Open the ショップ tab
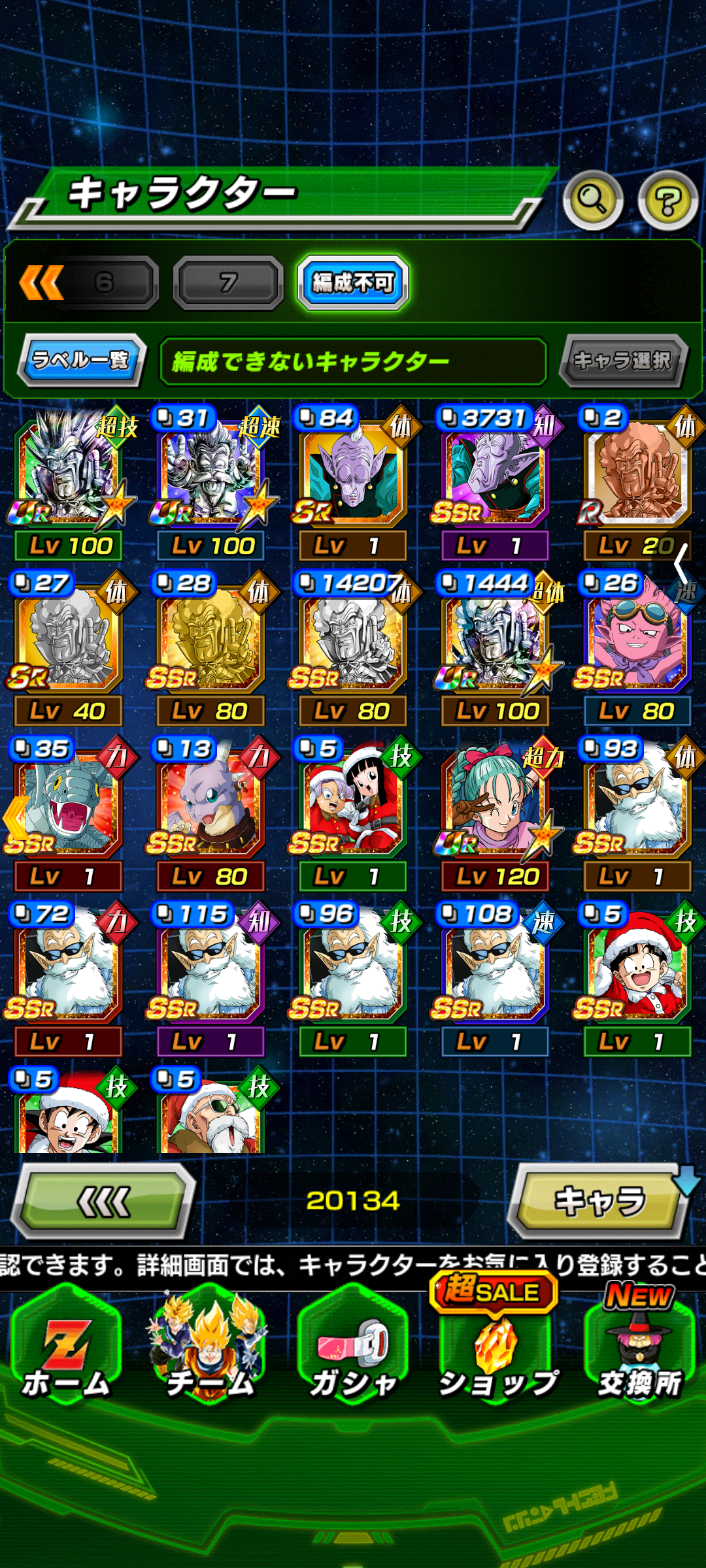This screenshot has height=1568, width=706. (497, 1352)
